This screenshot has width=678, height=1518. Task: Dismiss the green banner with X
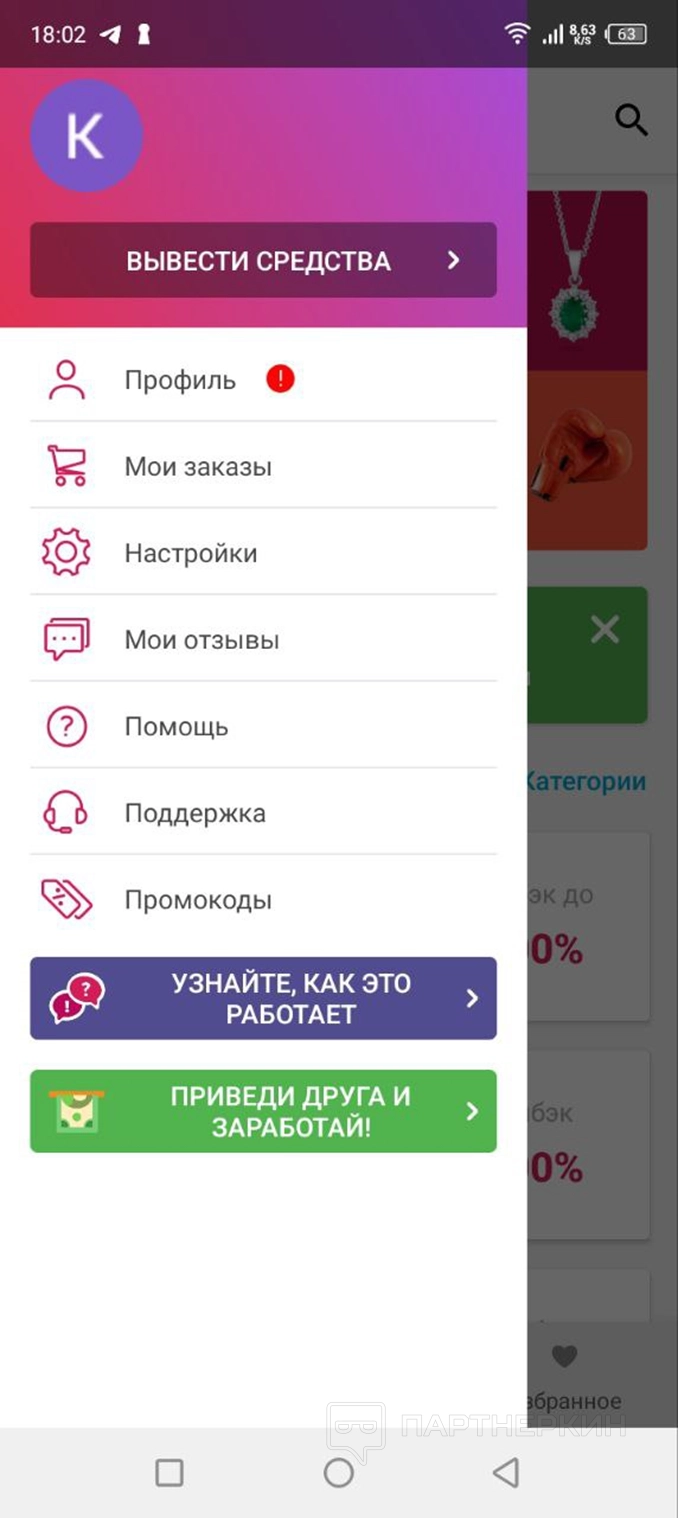tap(604, 630)
